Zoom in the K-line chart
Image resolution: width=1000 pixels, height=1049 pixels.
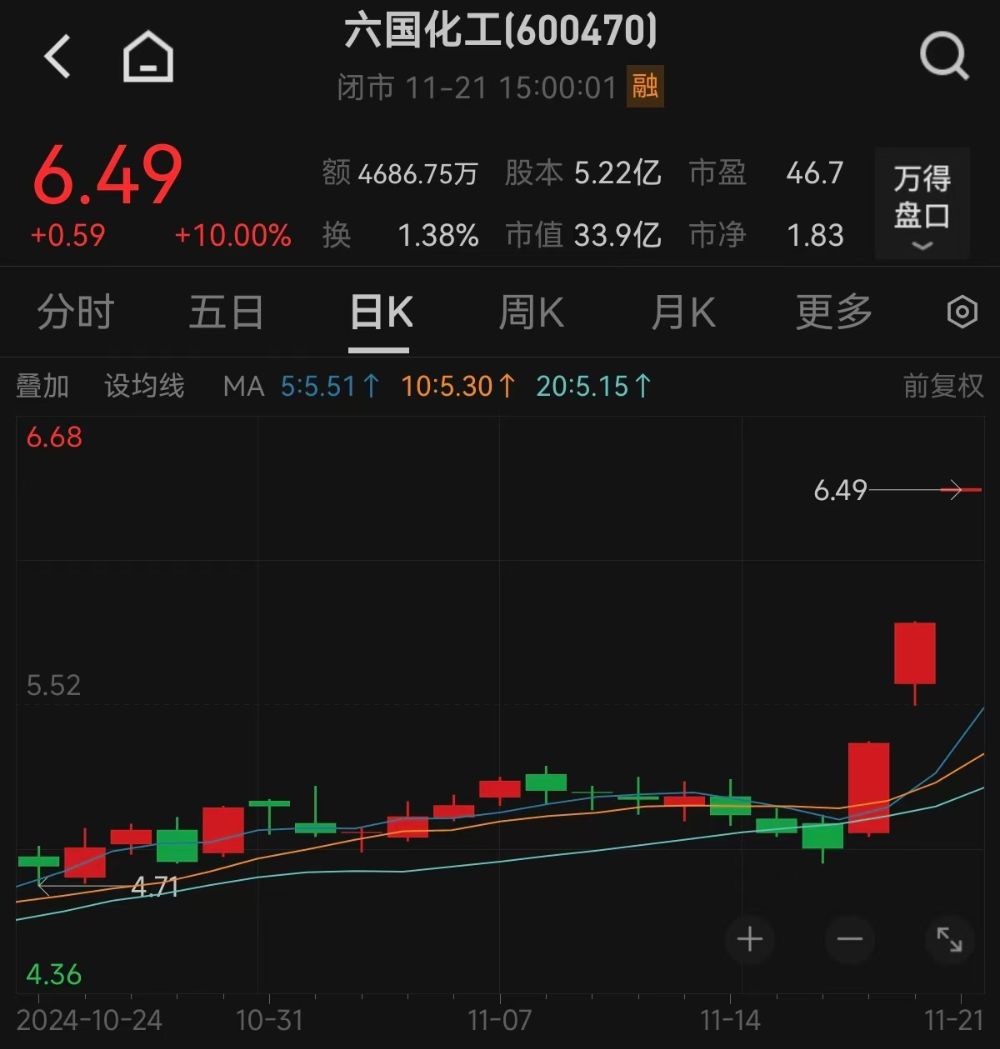click(x=749, y=939)
